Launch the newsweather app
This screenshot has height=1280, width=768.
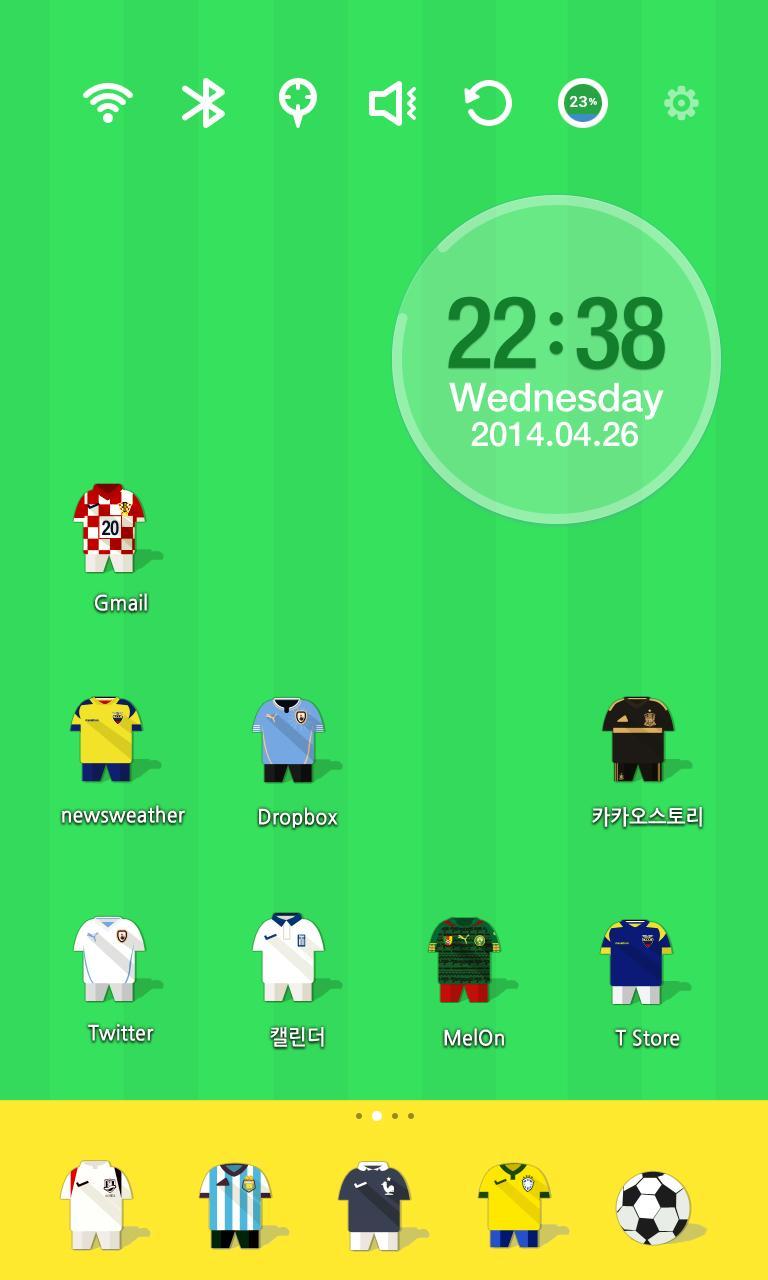point(107,740)
